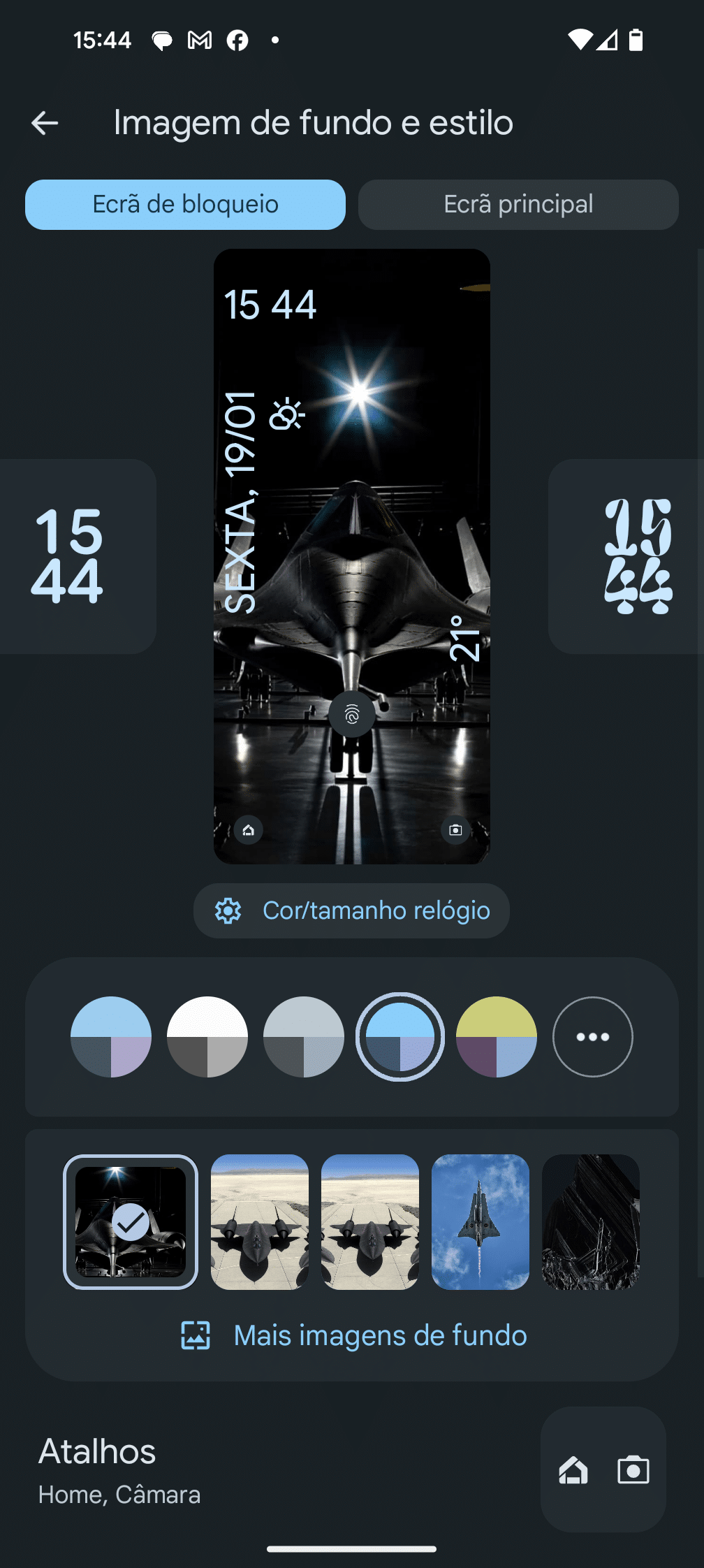Open Cor/tamanho relógio settings
Image resolution: width=704 pixels, height=1568 pixels.
[x=351, y=910]
